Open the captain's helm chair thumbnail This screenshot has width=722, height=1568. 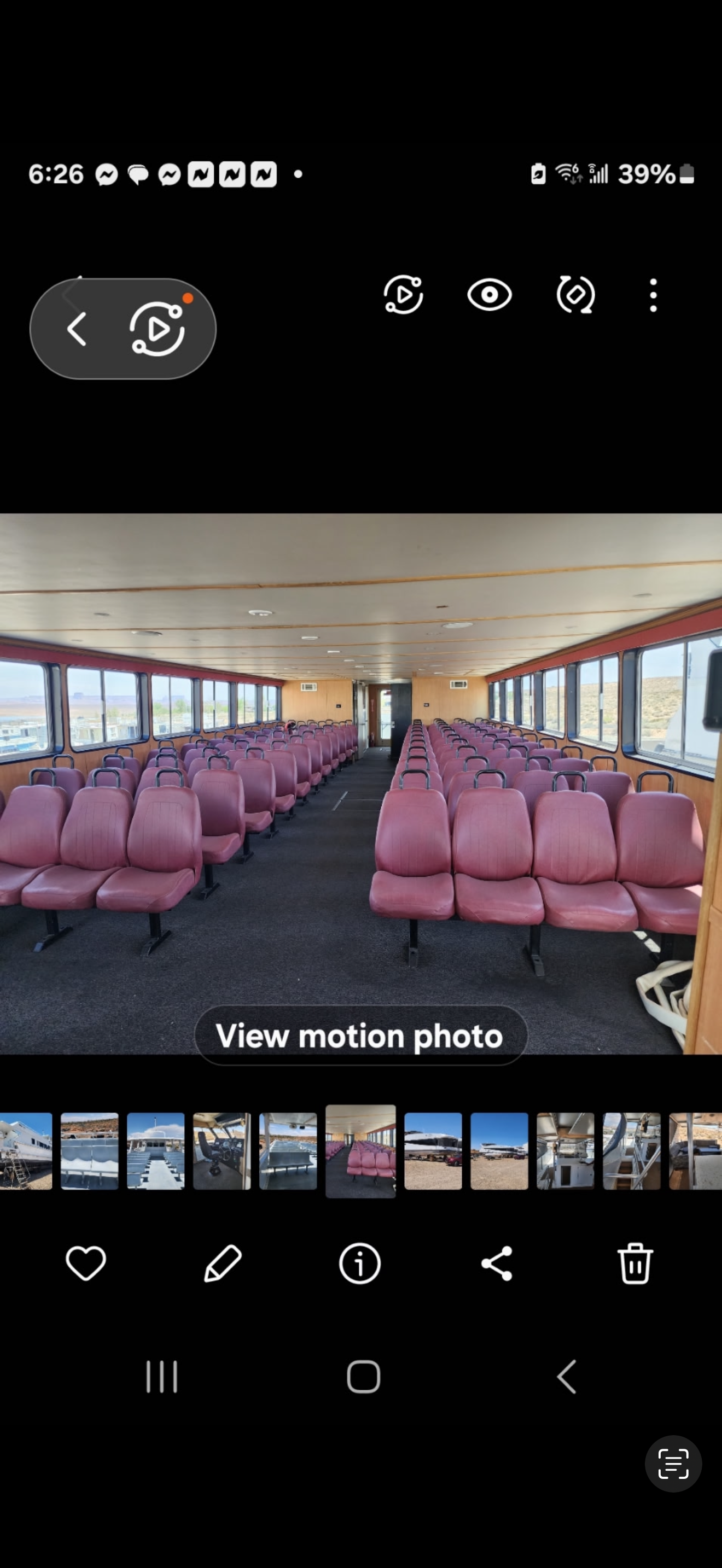click(222, 1151)
